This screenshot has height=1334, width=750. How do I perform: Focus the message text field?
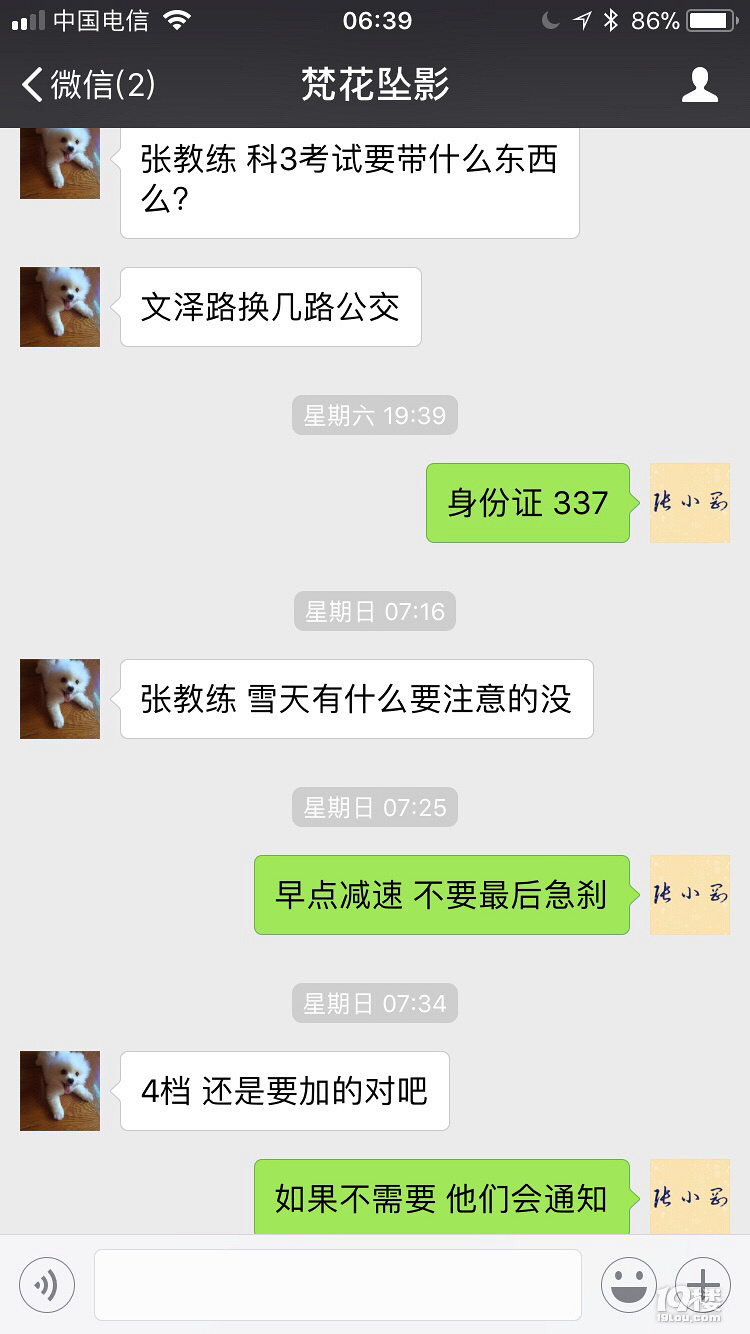coord(338,1284)
